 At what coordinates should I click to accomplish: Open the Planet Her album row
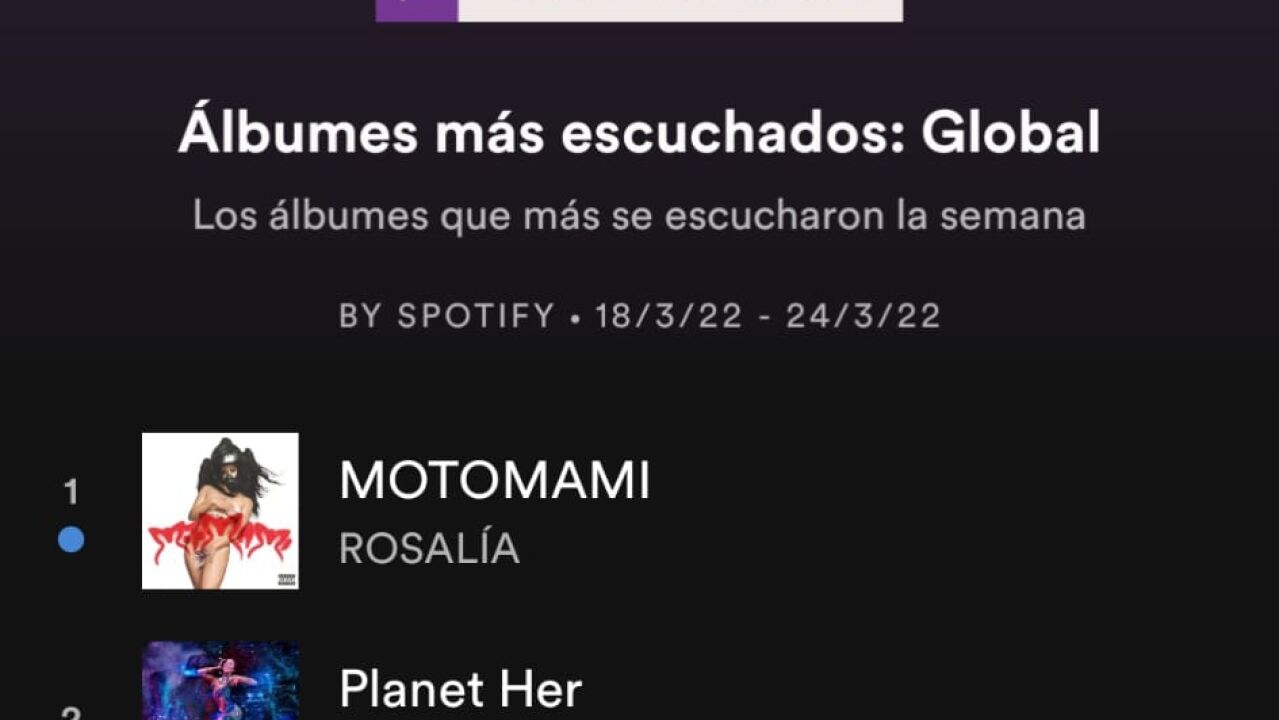coord(460,689)
